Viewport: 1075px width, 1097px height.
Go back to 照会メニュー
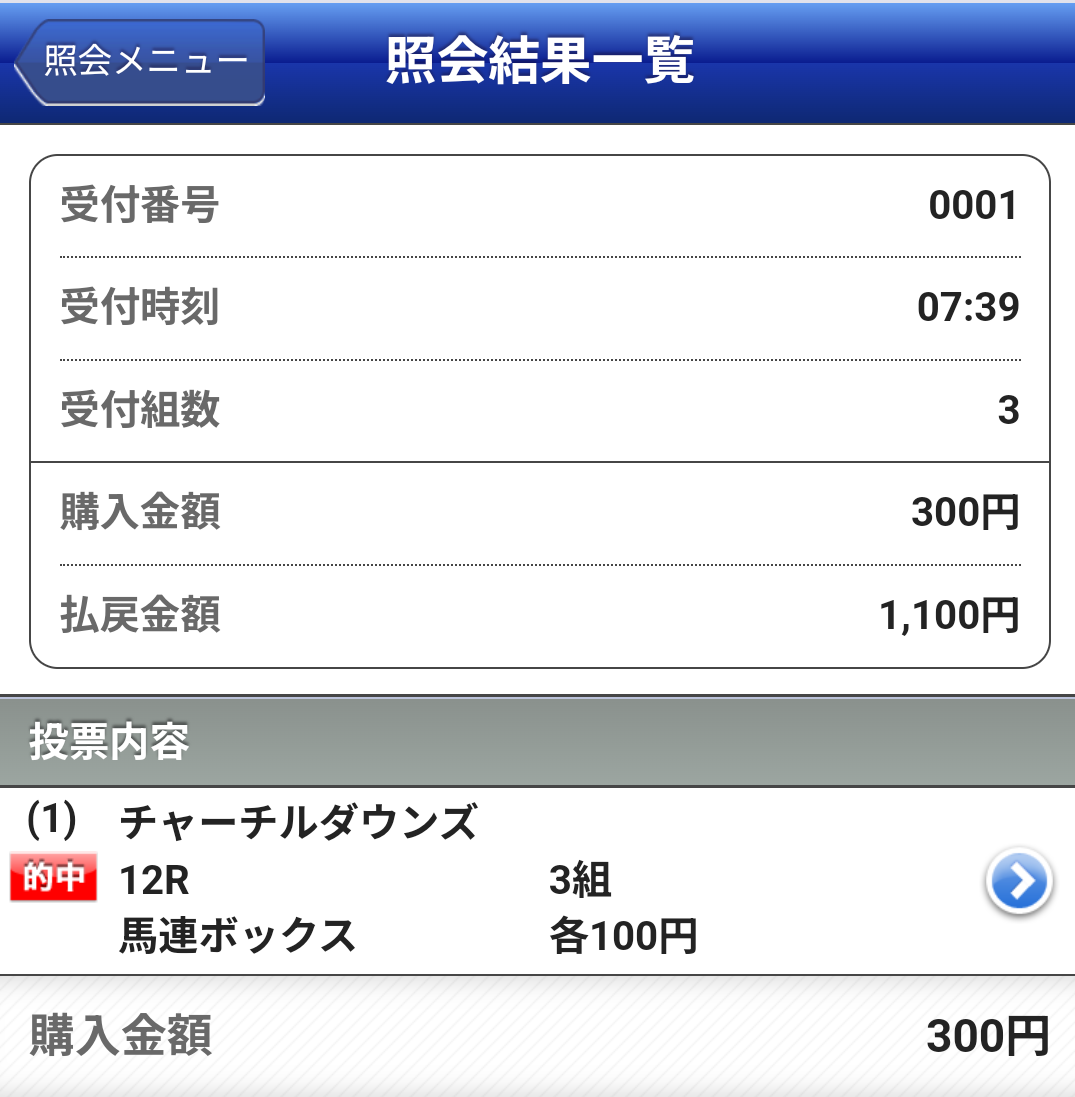click(140, 62)
